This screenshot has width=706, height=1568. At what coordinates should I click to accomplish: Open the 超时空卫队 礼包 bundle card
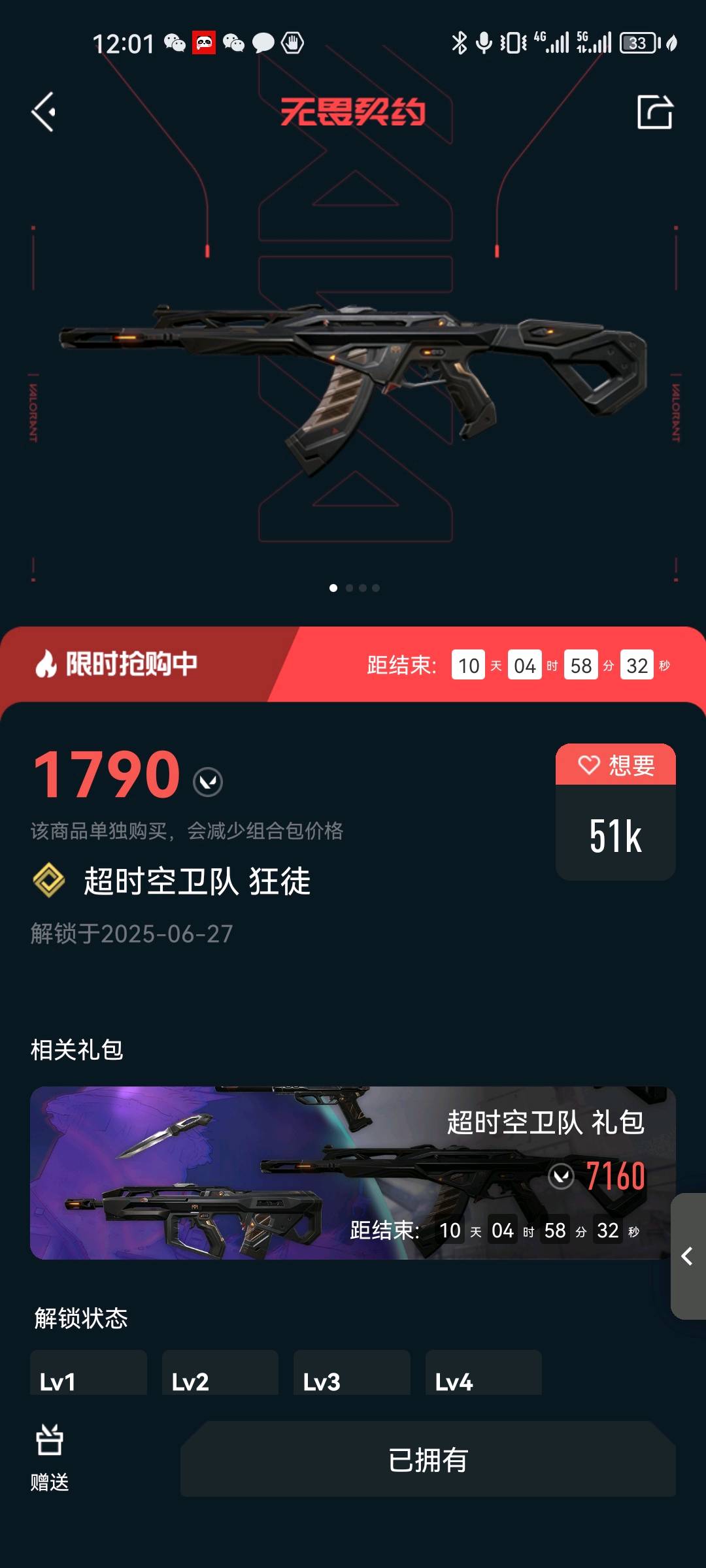tap(352, 1173)
